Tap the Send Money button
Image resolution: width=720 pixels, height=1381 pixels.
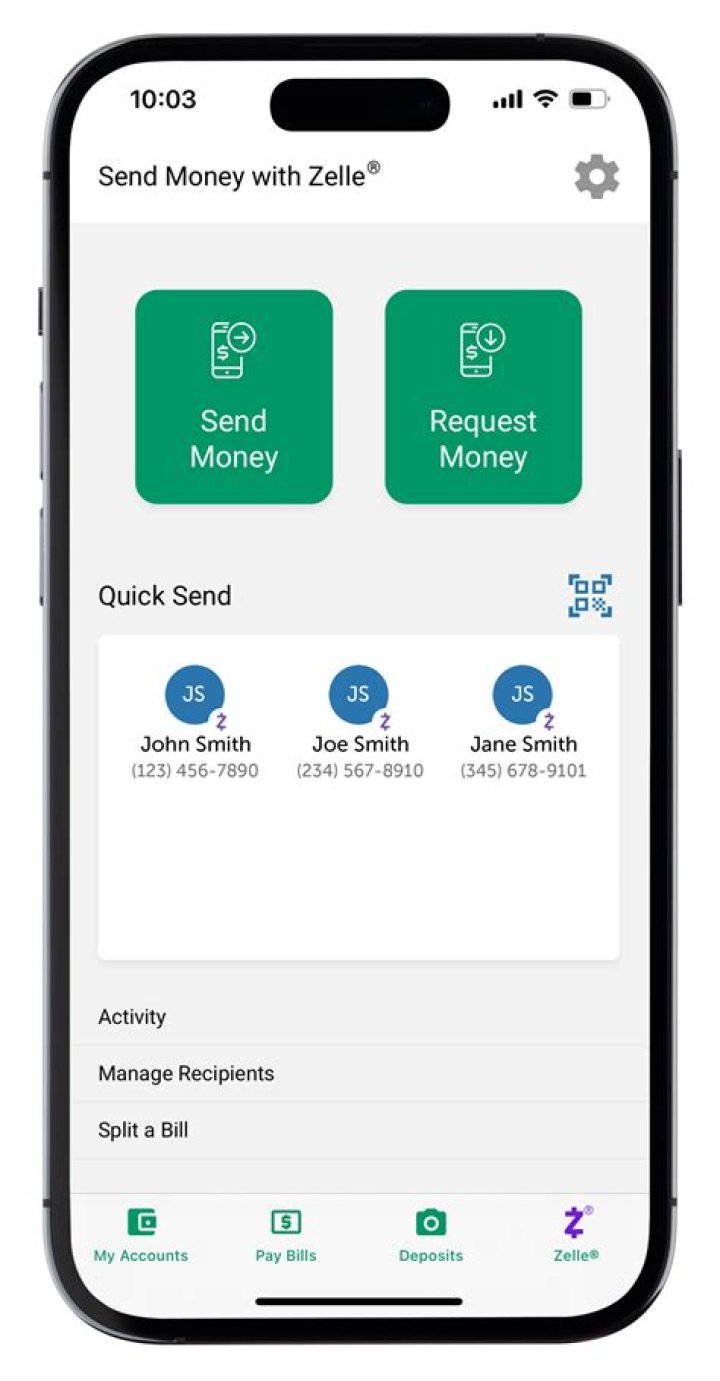click(x=234, y=397)
